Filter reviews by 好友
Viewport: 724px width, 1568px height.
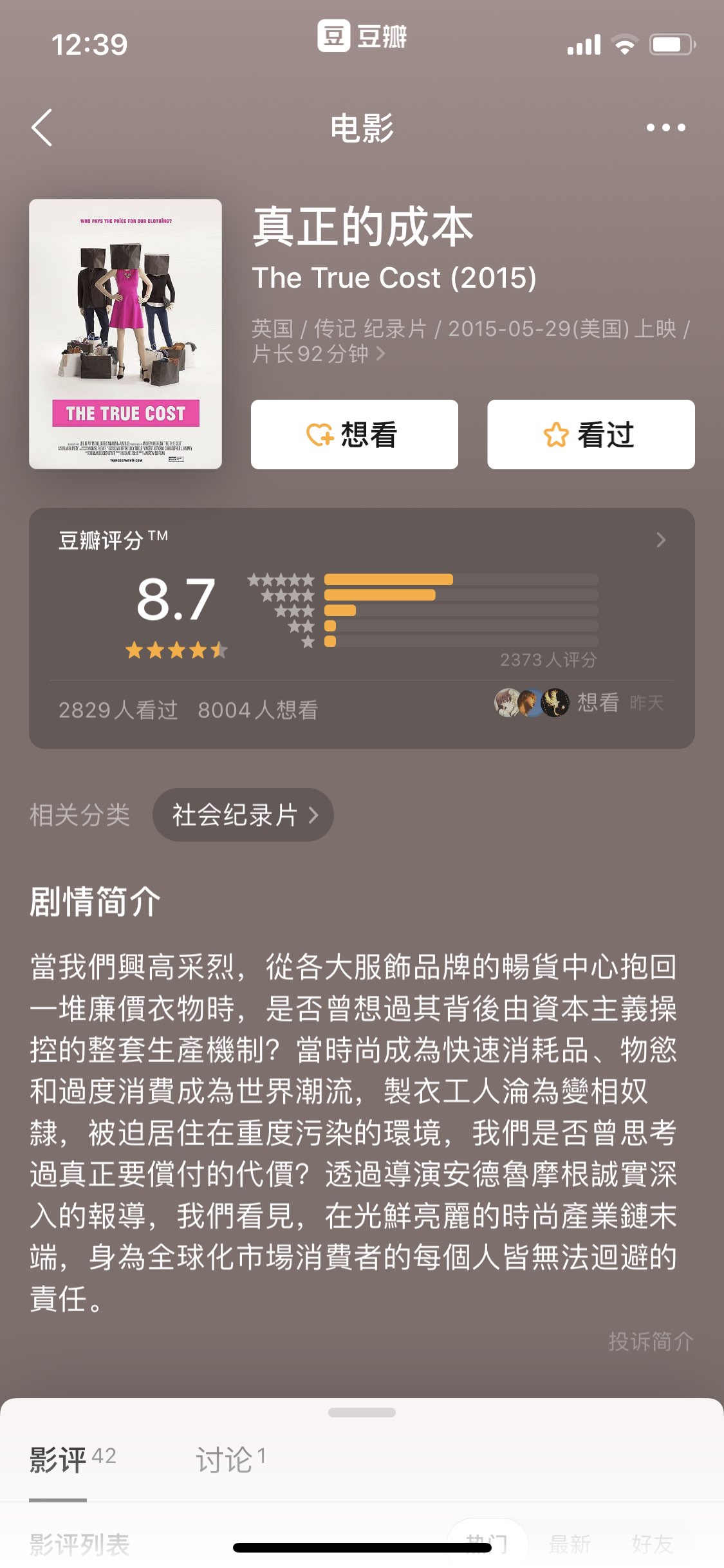(651, 1542)
